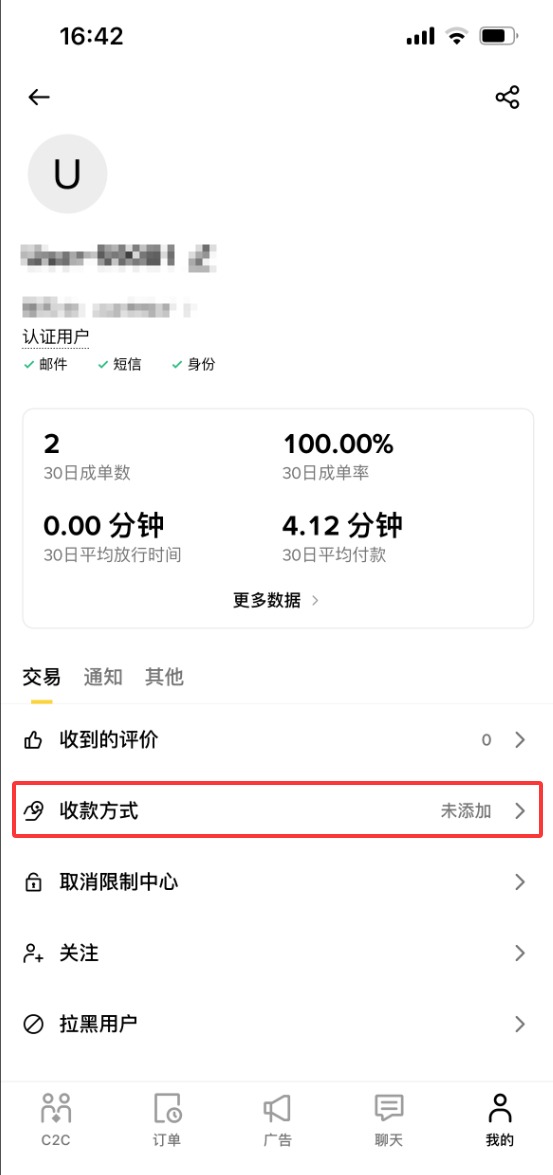Open 收款方式 to add payment method

[276, 810]
